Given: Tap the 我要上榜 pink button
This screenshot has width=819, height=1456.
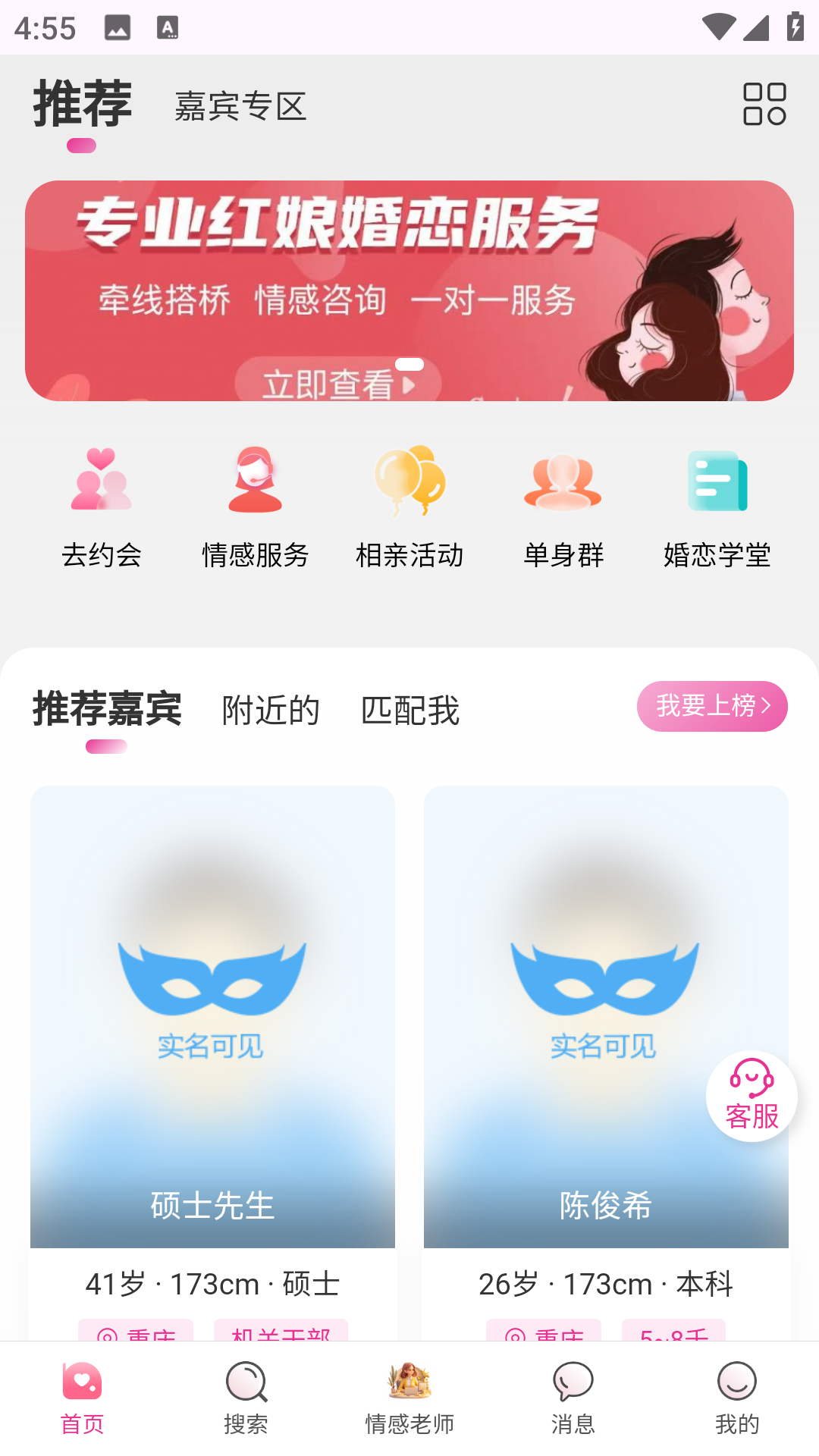Looking at the screenshot, I should click(x=713, y=706).
